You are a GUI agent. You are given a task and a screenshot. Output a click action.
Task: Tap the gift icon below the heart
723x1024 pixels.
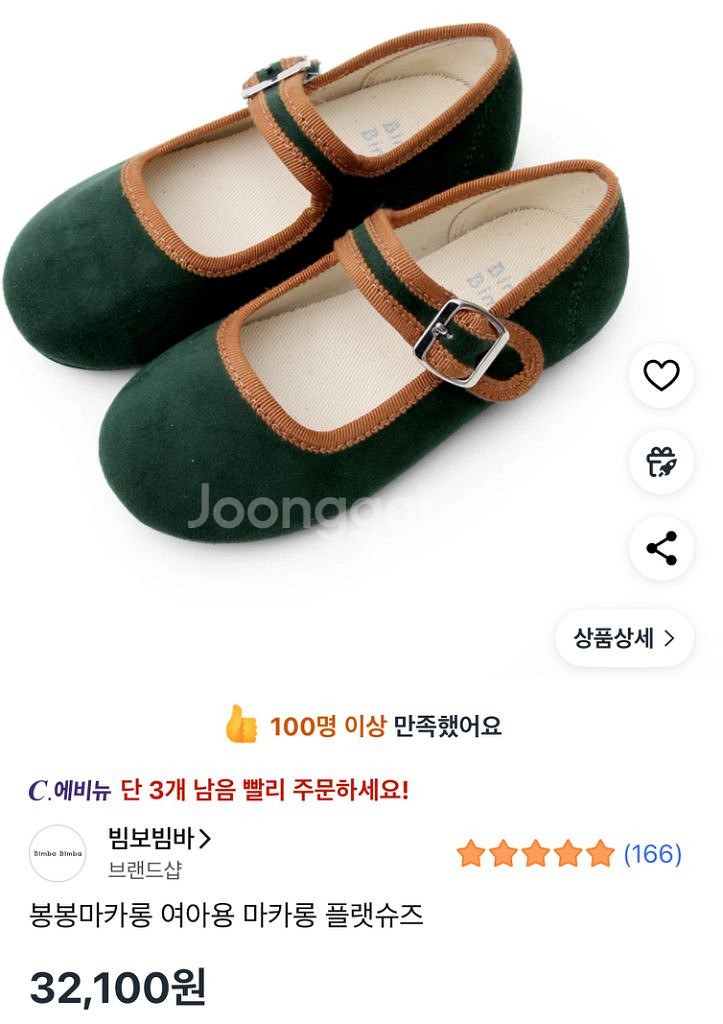coord(661,462)
